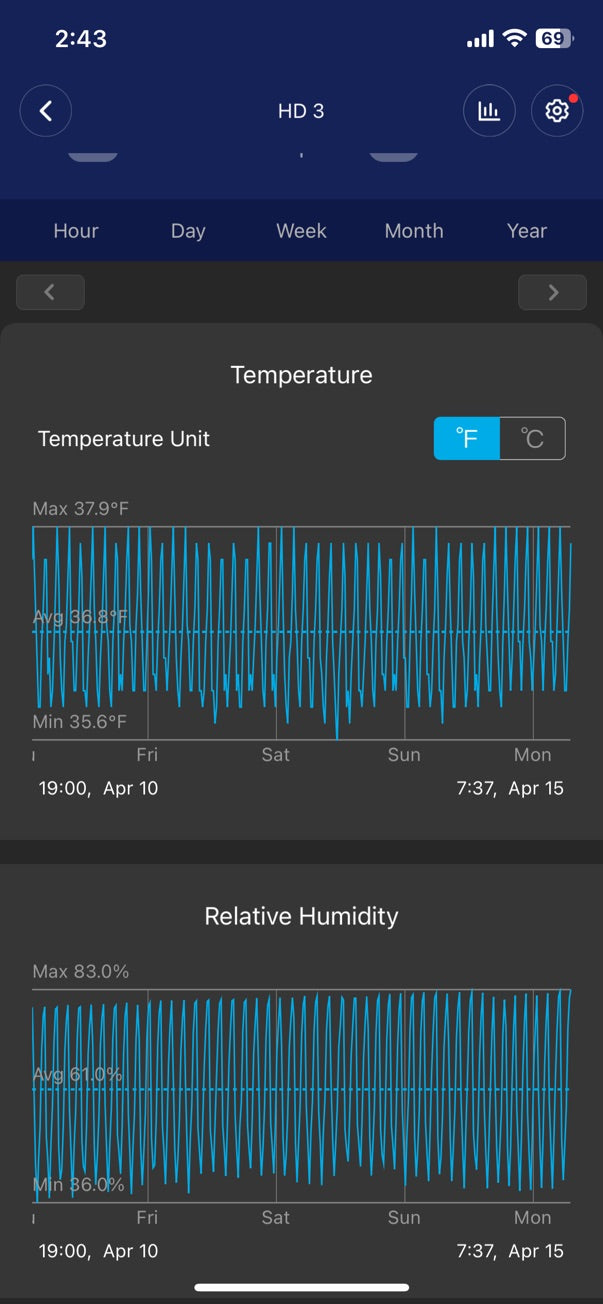Change temperature unit to Celsius

click(x=532, y=438)
